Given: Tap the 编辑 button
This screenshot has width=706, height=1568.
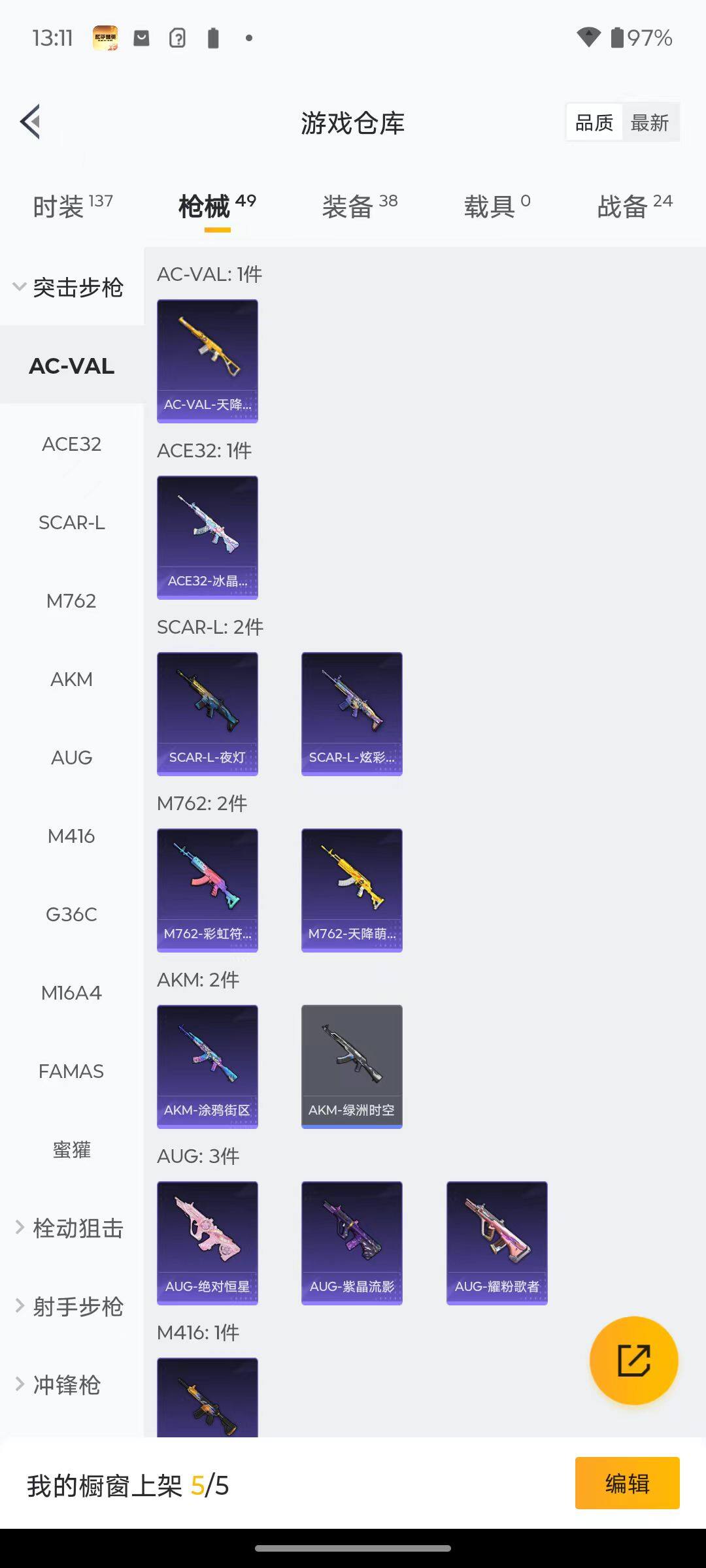Looking at the screenshot, I should point(627,1483).
